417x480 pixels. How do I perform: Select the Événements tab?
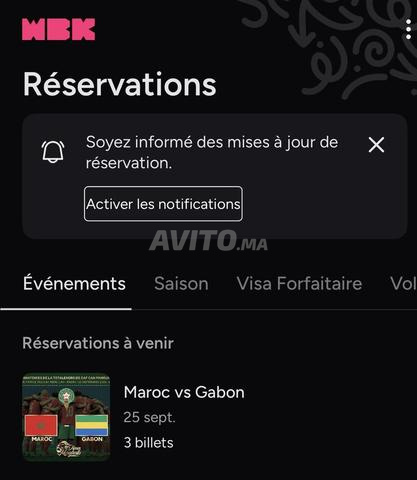pyautogui.click(x=74, y=284)
